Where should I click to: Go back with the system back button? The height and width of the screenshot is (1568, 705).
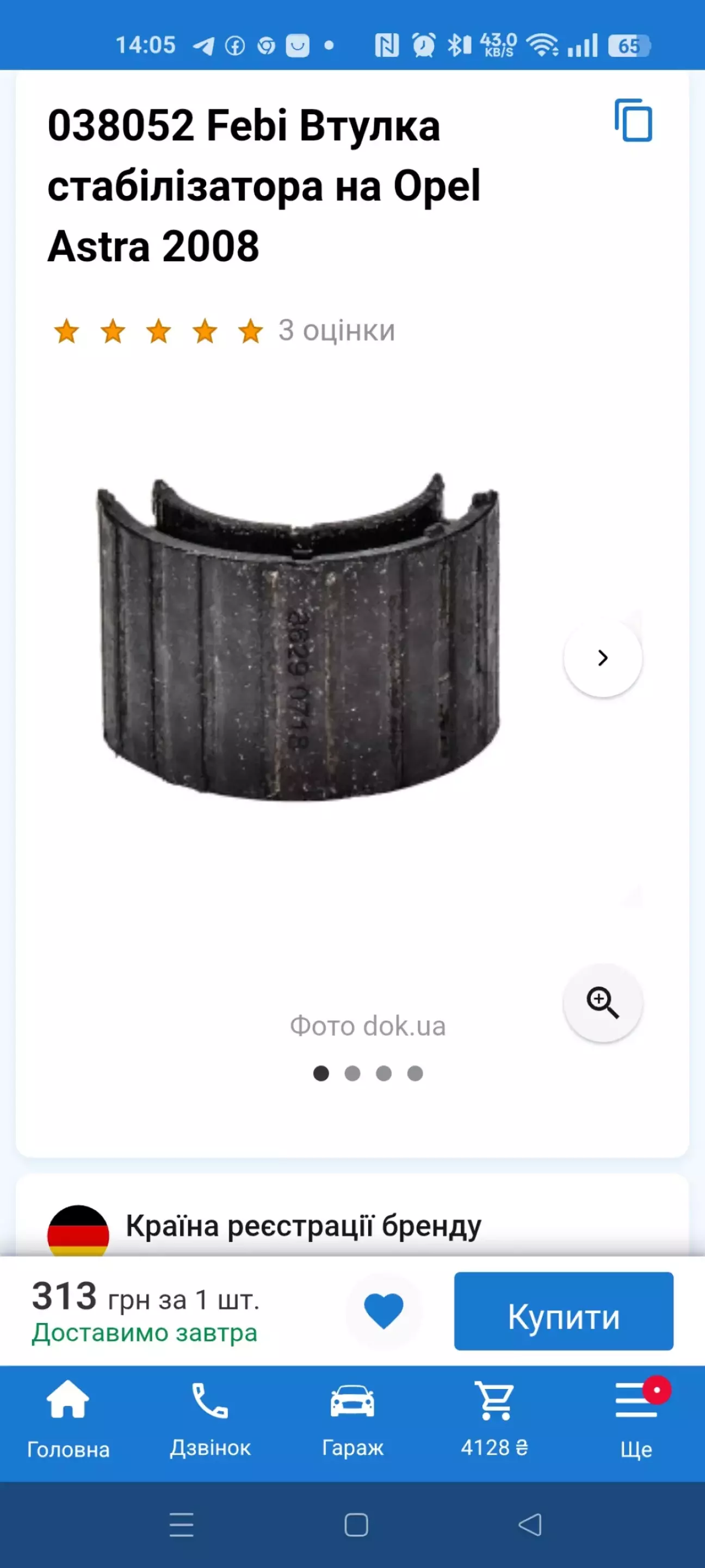pyautogui.click(x=530, y=1524)
